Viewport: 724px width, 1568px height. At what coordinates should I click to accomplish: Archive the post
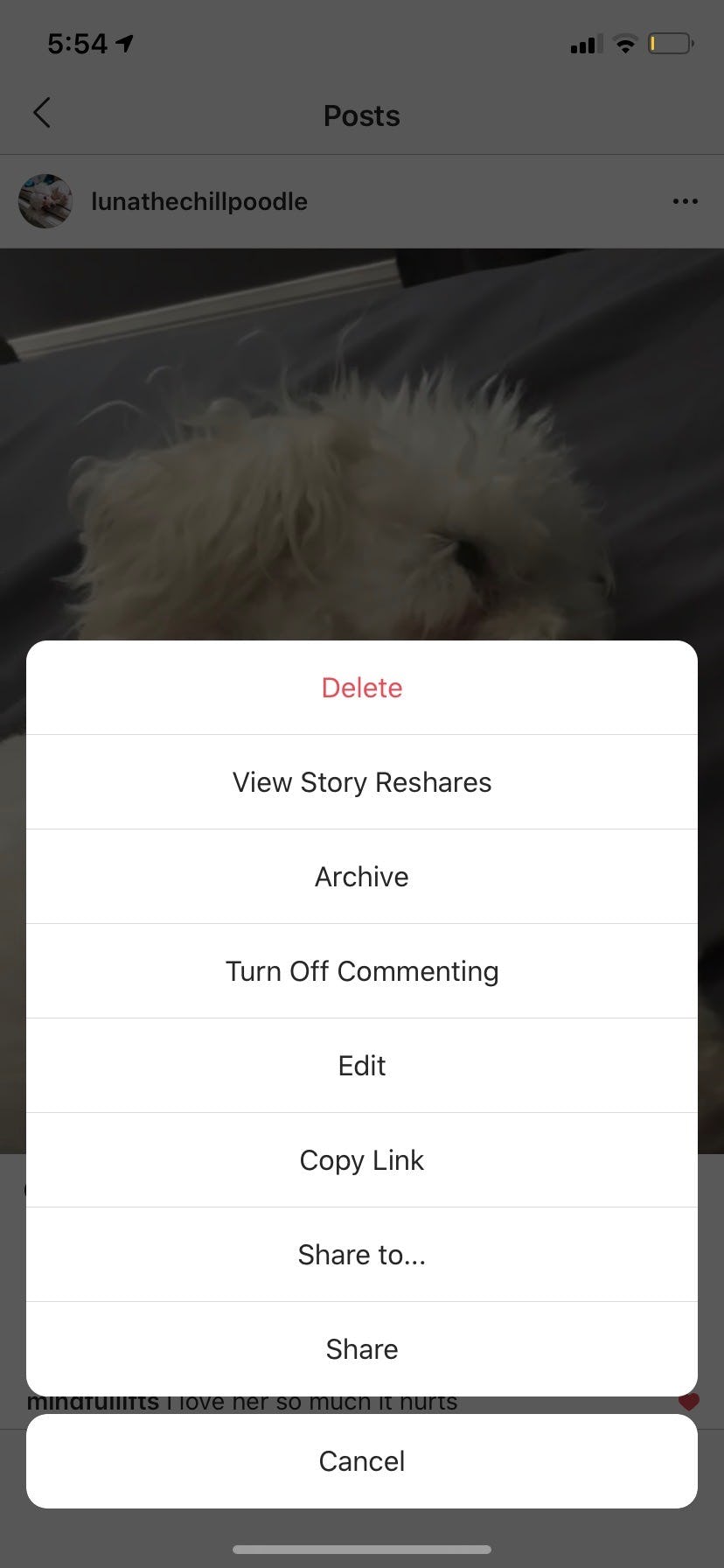[x=362, y=877]
